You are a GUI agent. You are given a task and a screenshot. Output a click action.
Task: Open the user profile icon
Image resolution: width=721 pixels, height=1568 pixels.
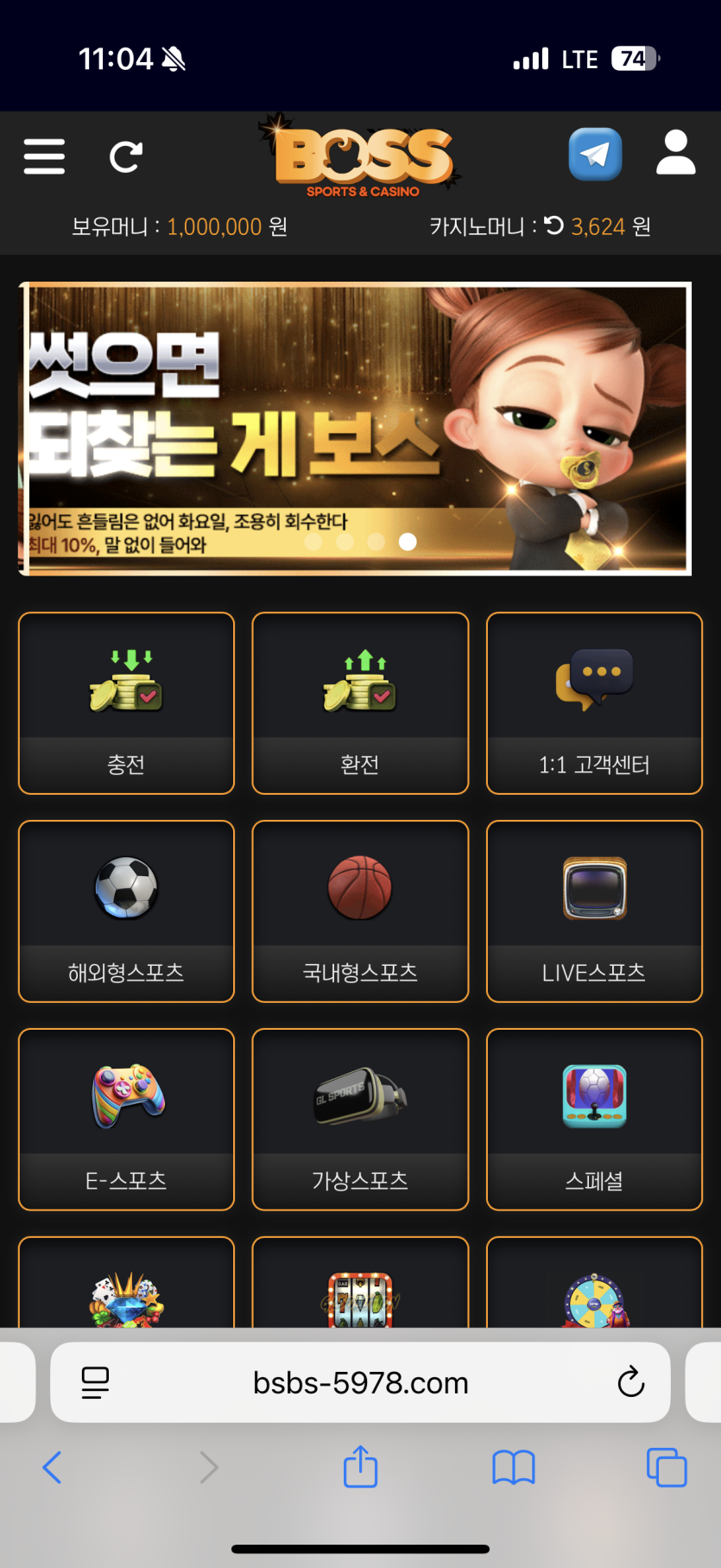click(x=675, y=154)
